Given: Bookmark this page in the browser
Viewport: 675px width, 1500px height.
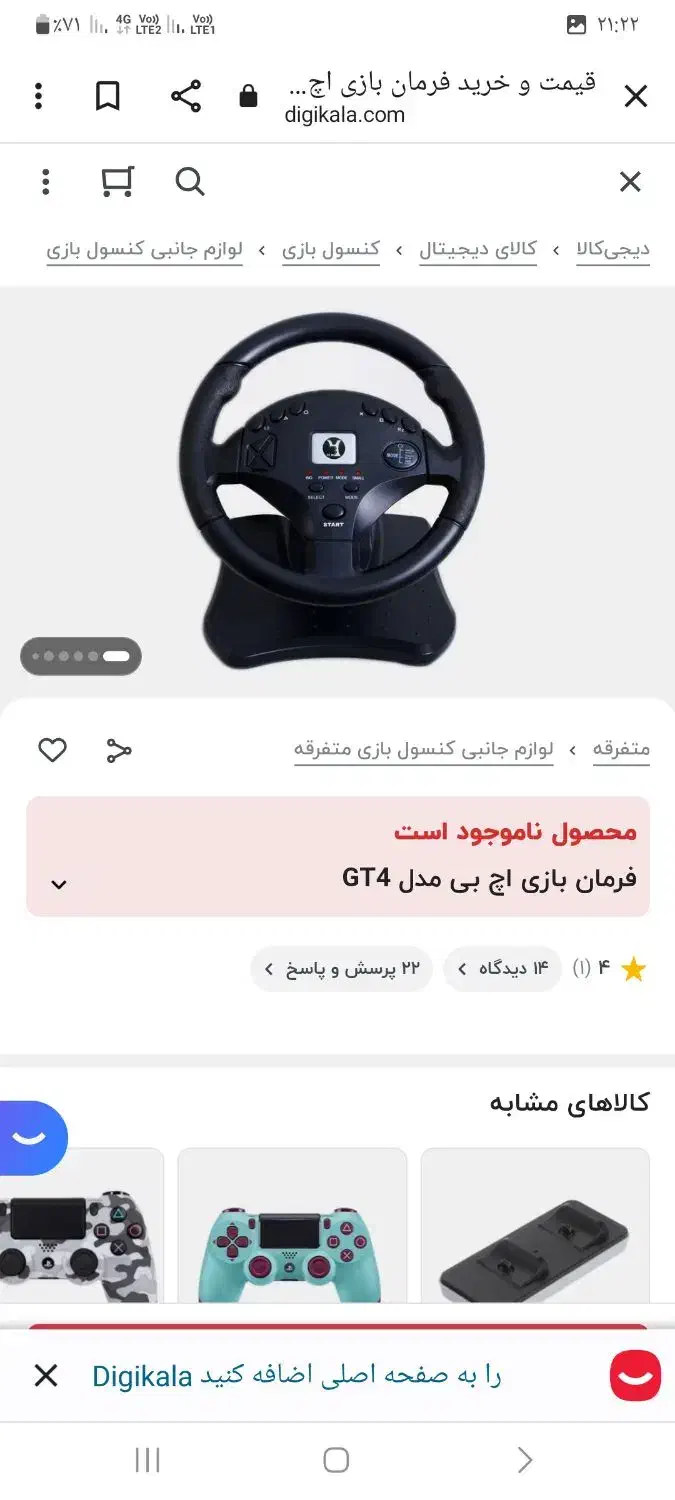Looking at the screenshot, I should pyautogui.click(x=108, y=97).
